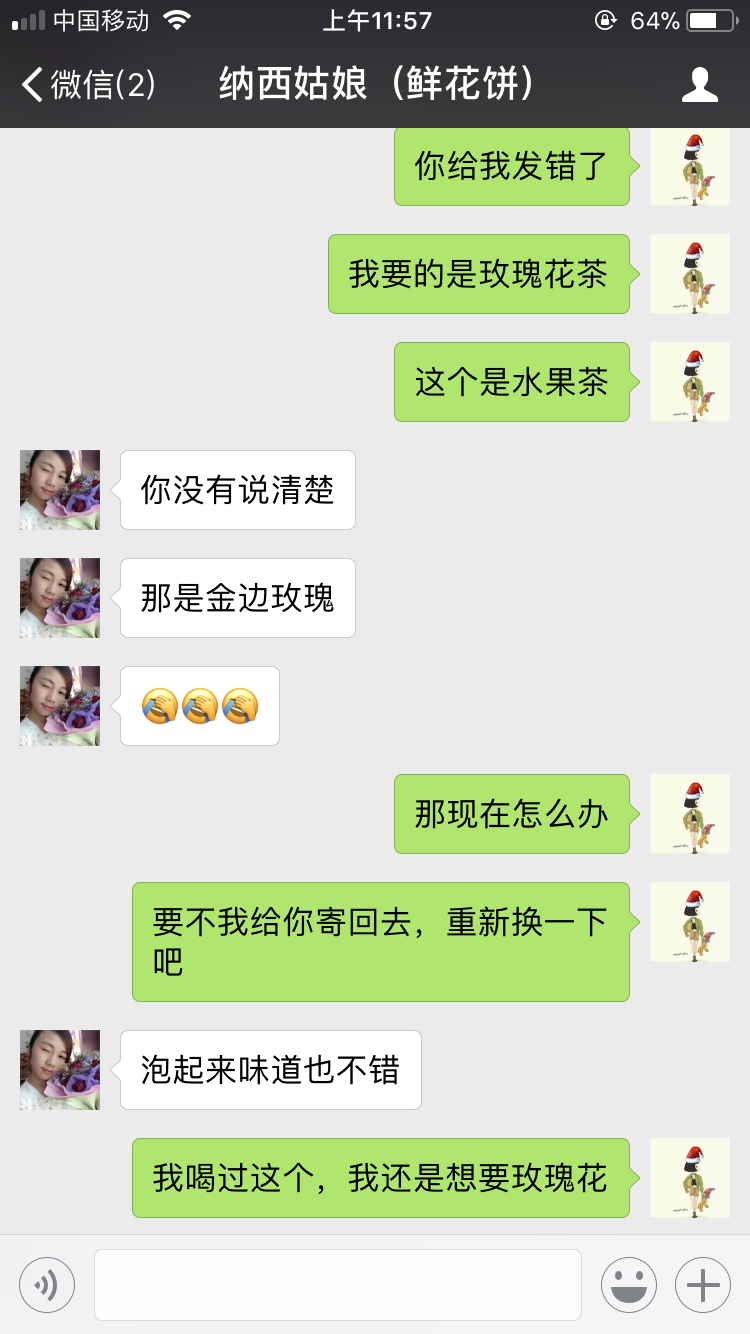Open chat info via the profile icon
Viewport: 750px width, 1334px height.
[x=699, y=85]
